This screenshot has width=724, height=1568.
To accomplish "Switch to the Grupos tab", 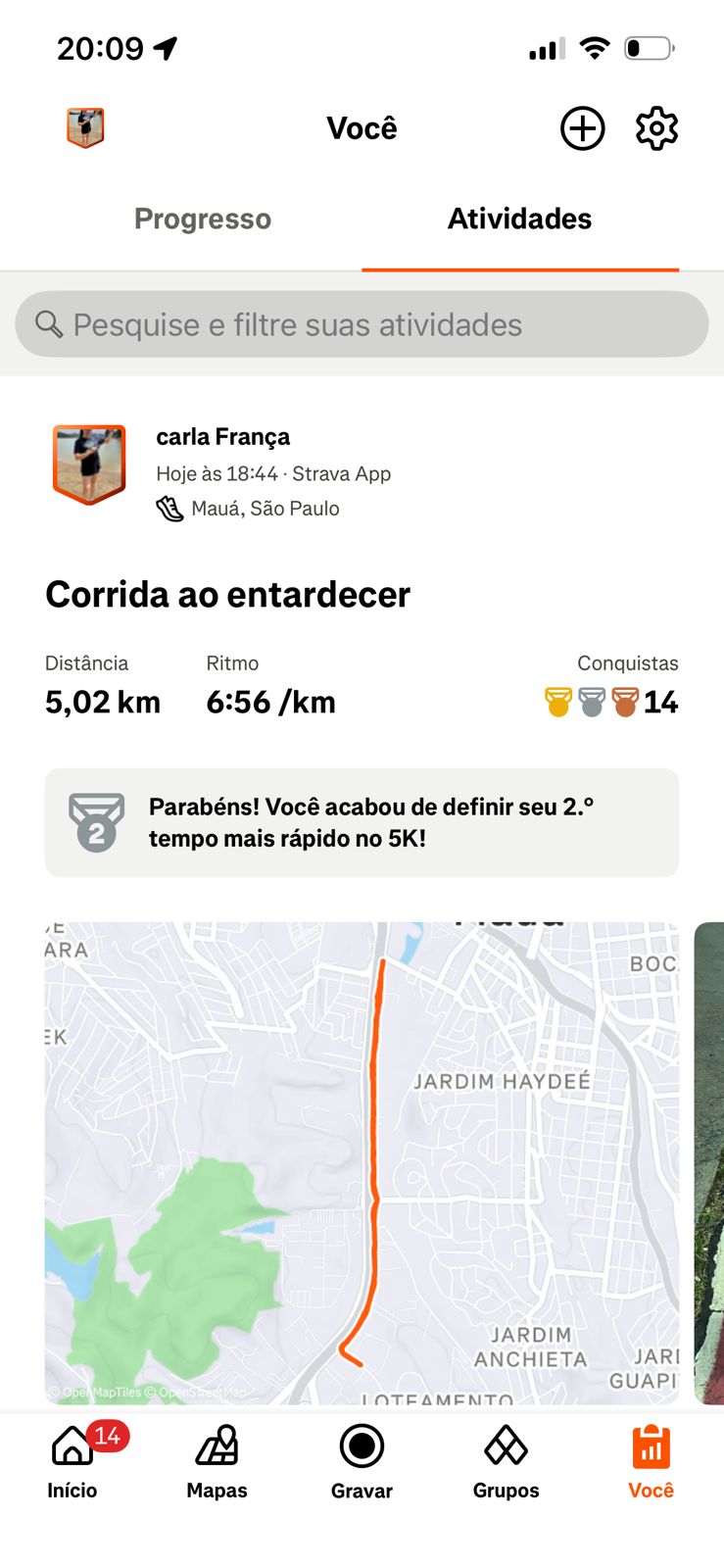I will pyautogui.click(x=506, y=1460).
